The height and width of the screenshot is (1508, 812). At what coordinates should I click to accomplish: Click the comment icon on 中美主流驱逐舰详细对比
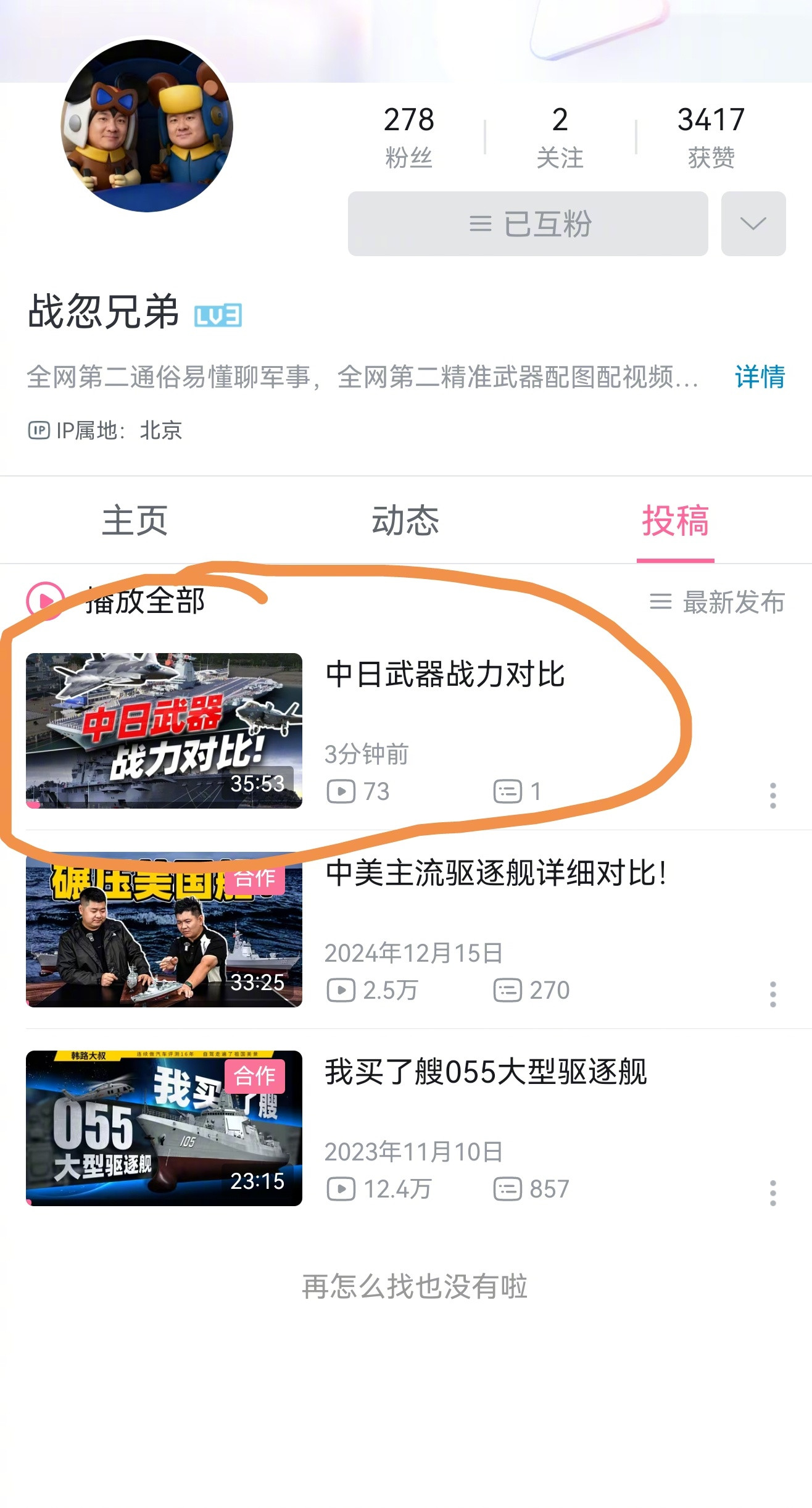pyautogui.click(x=507, y=991)
